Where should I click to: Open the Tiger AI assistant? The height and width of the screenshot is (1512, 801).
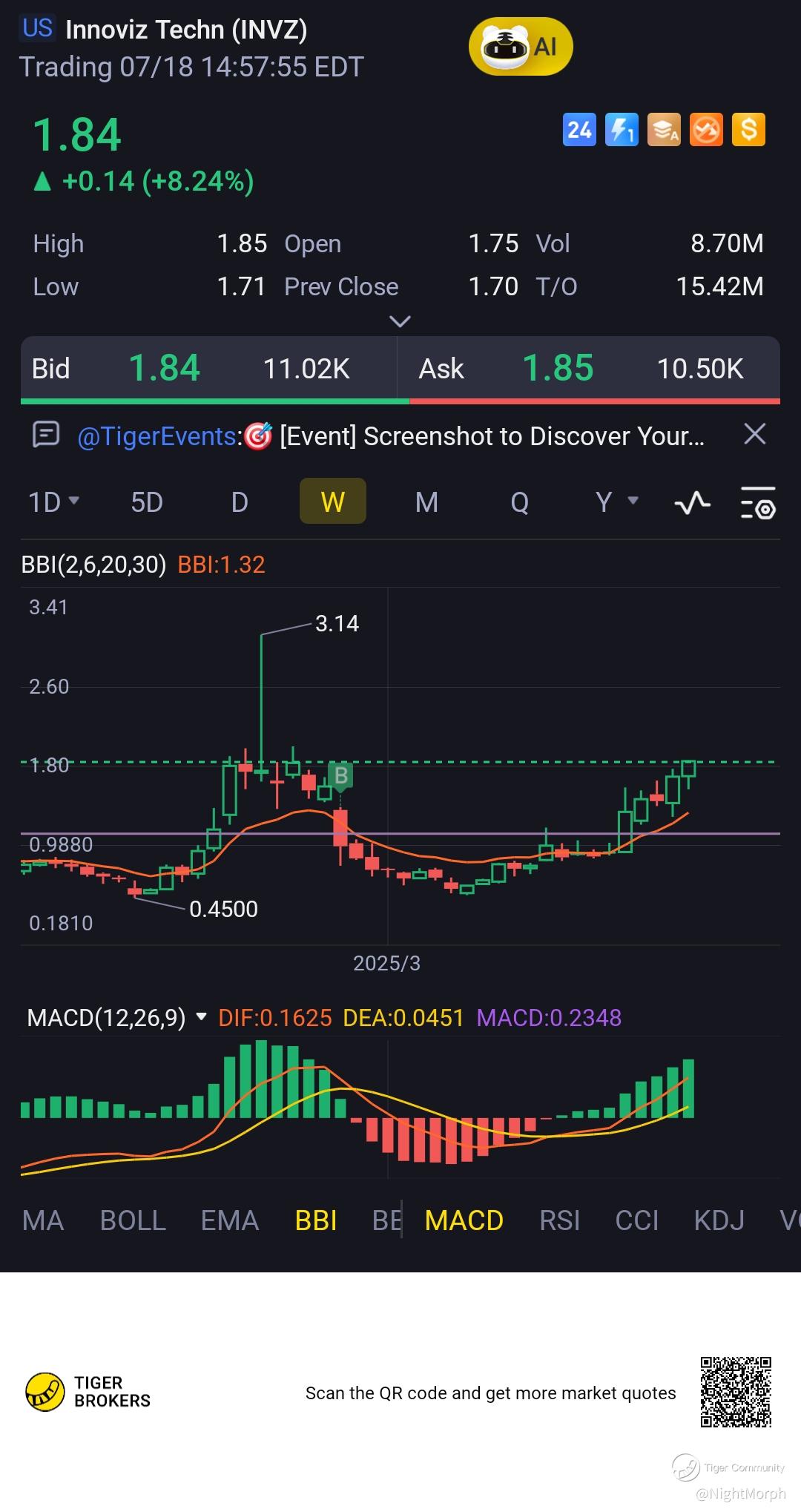[x=521, y=47]
